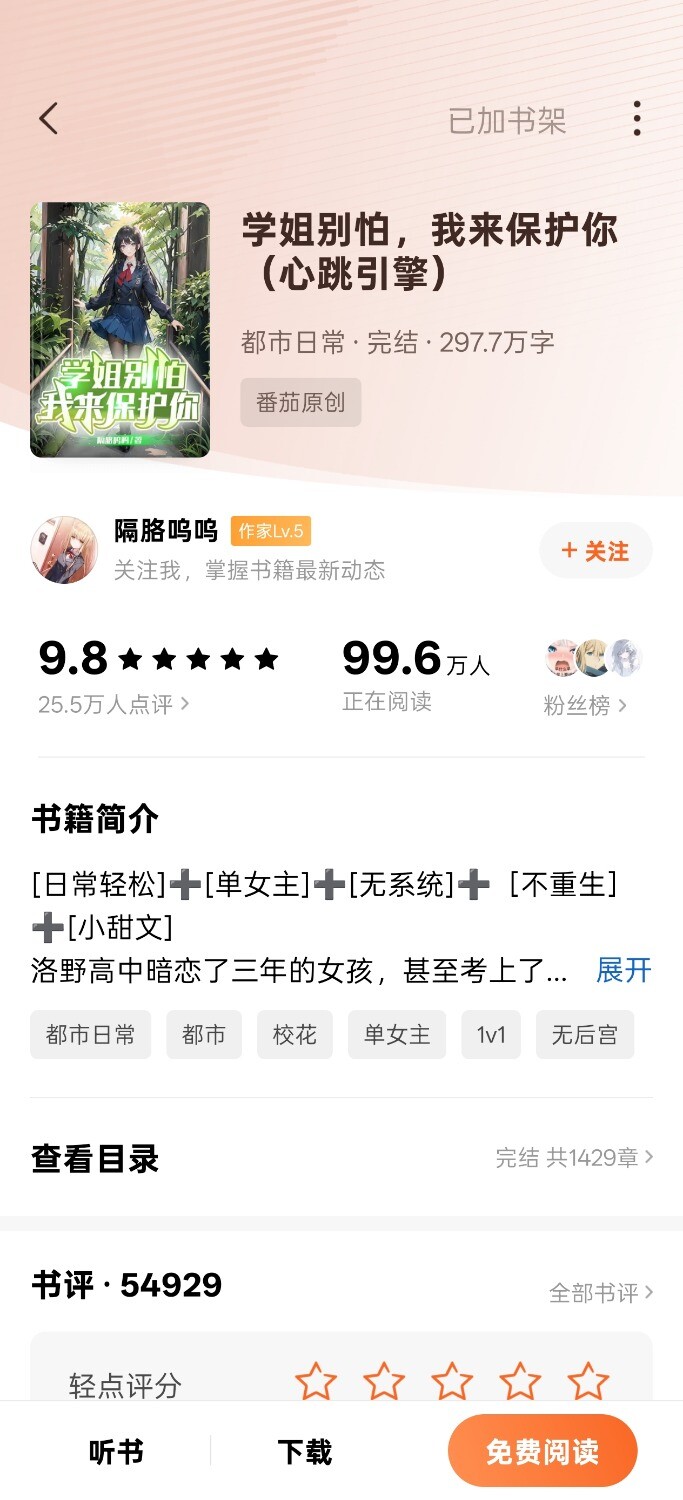Open the three-dot overflow menu
The image size is (683, 1500).
[x=637, y=119]
